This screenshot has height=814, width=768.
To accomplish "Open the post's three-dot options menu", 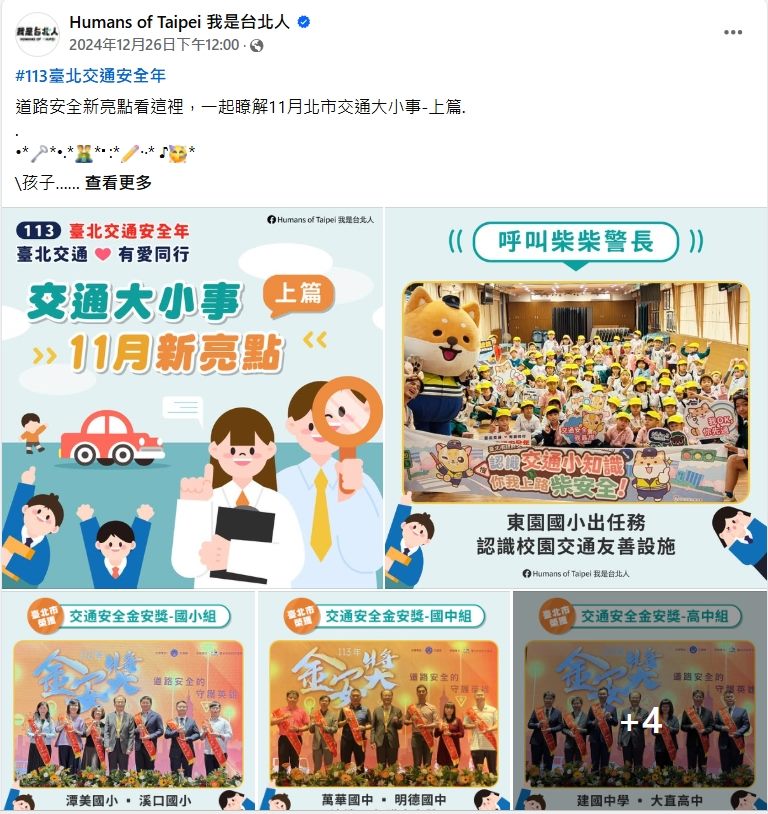I will pos(733,32).
